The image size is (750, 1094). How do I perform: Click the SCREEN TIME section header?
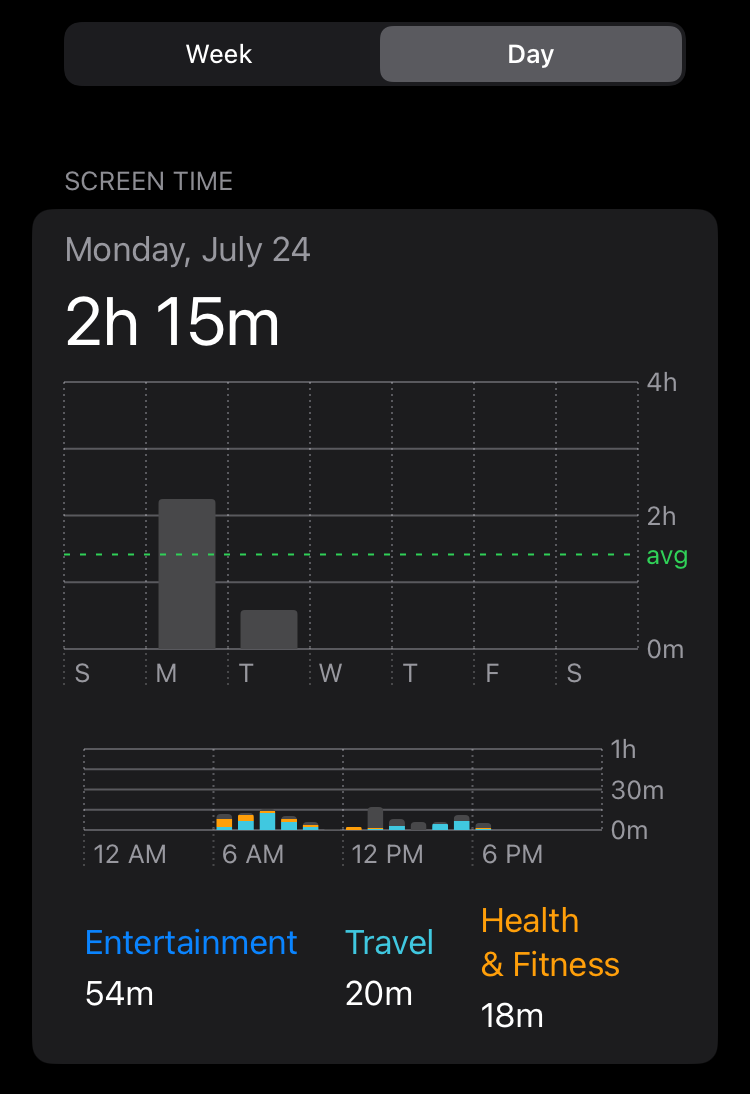coord(149,181)
